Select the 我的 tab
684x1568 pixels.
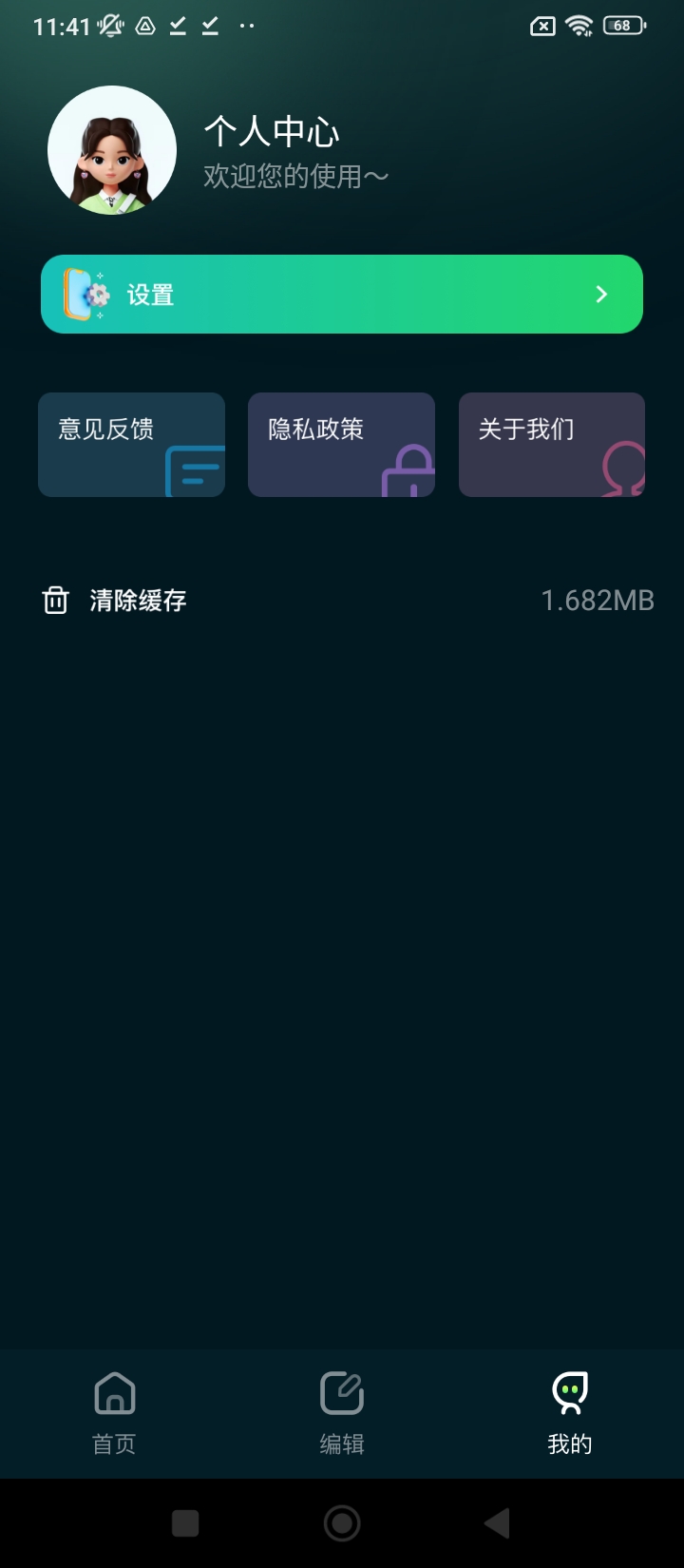[570, 1413]
